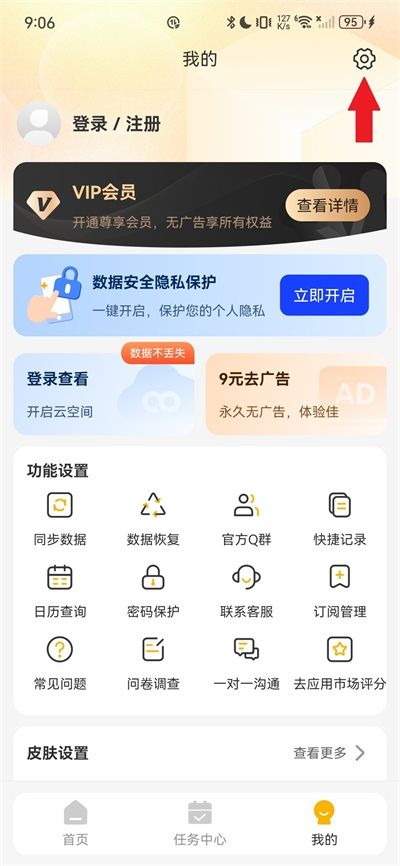
Task: View VIP details with 查看详情
Action: 328,205
